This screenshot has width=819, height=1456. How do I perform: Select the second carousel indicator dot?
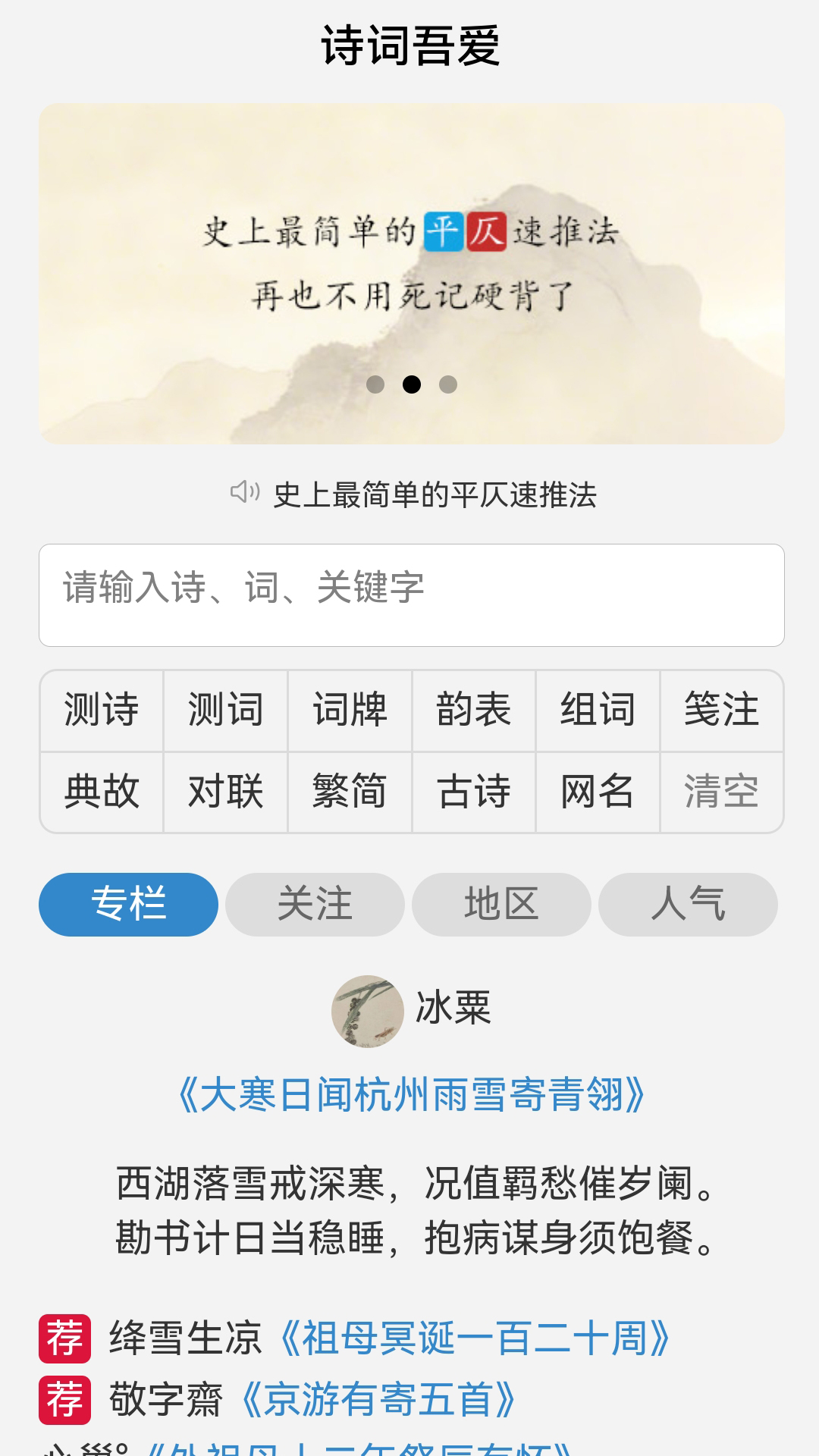(413, 385)
